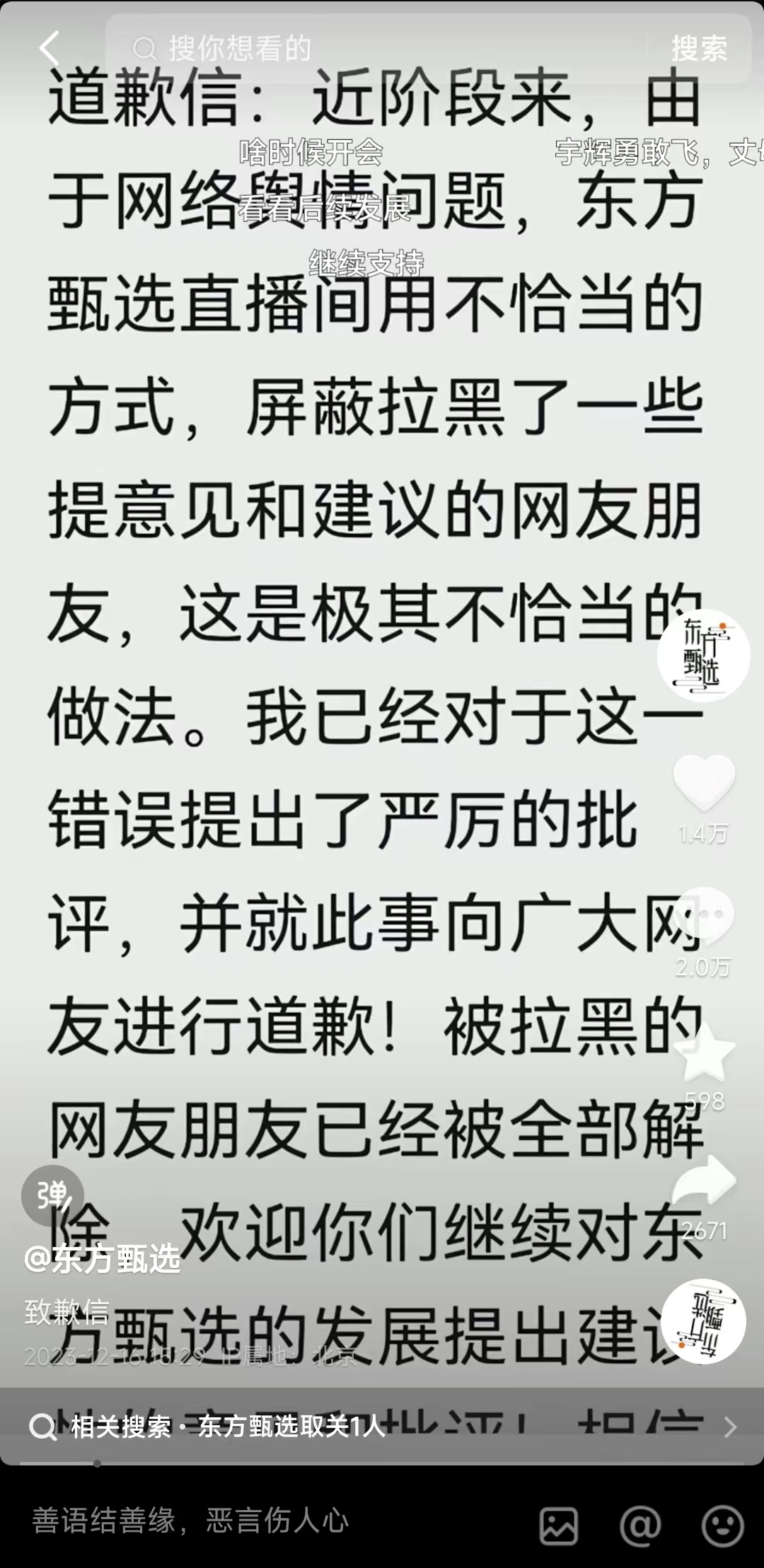The image size is (764, 1568).
Task: Toggle the 弹 danmaku comments button
Action: (x=52, y=1196)
